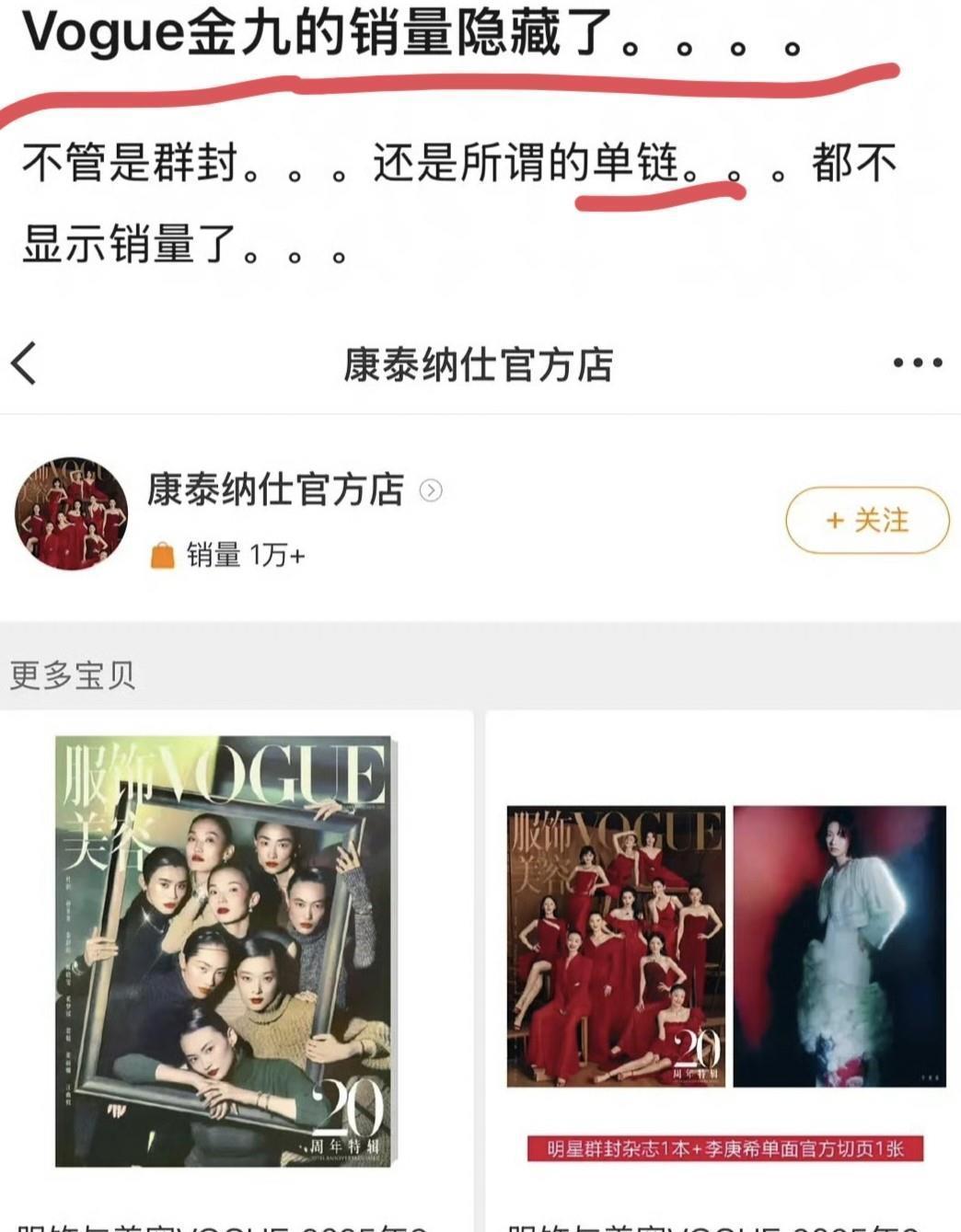The width and height of the screenshot is (961, 1232).
Task: Follow 康泰纳仕官方店 with 关注 button
Action: tap(866, 521)
